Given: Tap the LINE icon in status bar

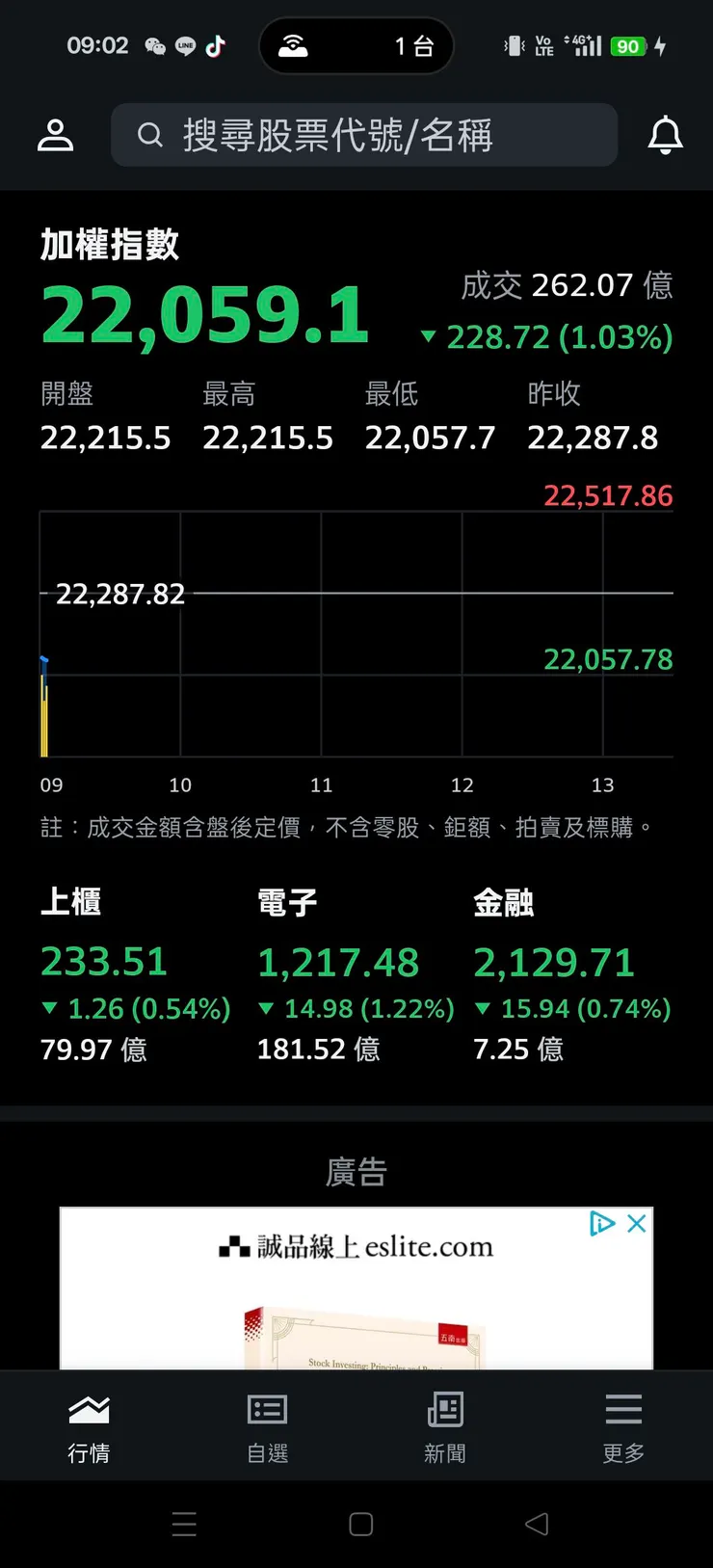Looking at the screenshot, I should click(183, 45).
